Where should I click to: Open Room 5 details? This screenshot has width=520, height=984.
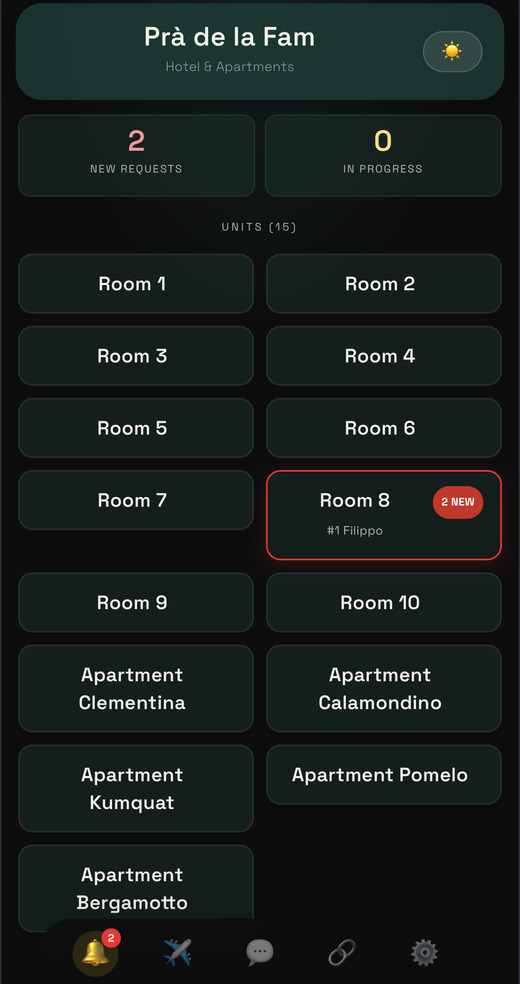pos(136,428)
